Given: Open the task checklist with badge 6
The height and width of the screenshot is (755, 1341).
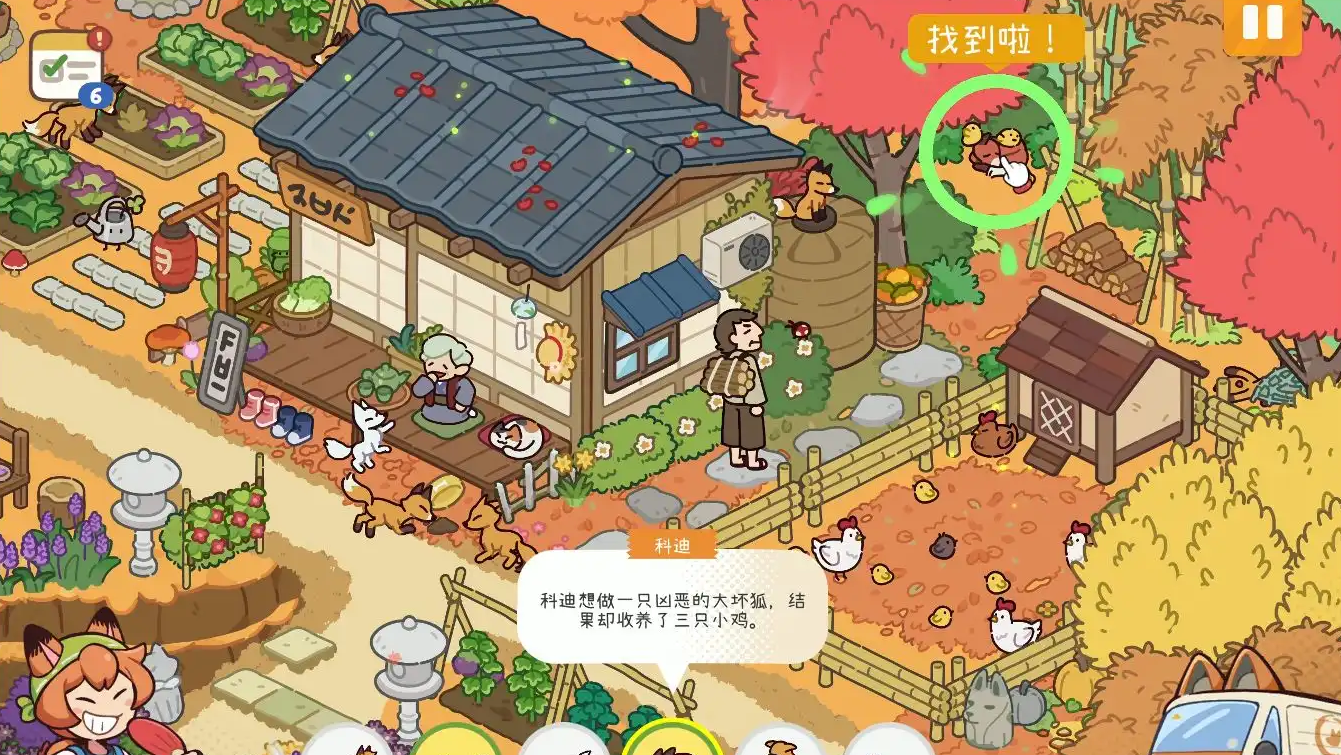Looking at the screenshot, I should [66, 66].
